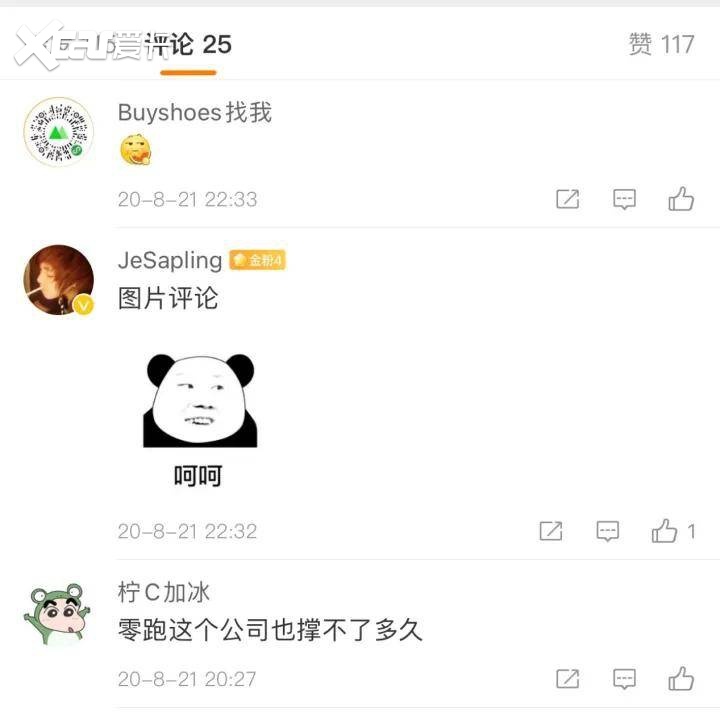Open 柠C加冰's avatar profile
The image size is (720, 719).
(58, 615)
